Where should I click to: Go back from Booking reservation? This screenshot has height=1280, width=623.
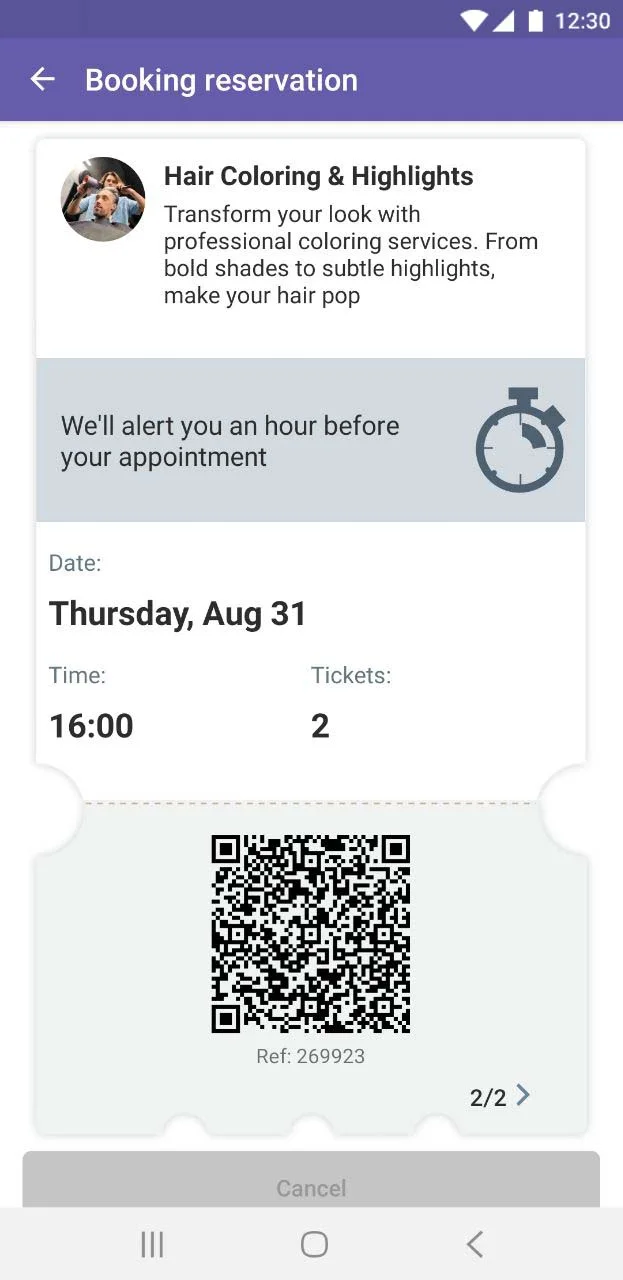point(42,80)
